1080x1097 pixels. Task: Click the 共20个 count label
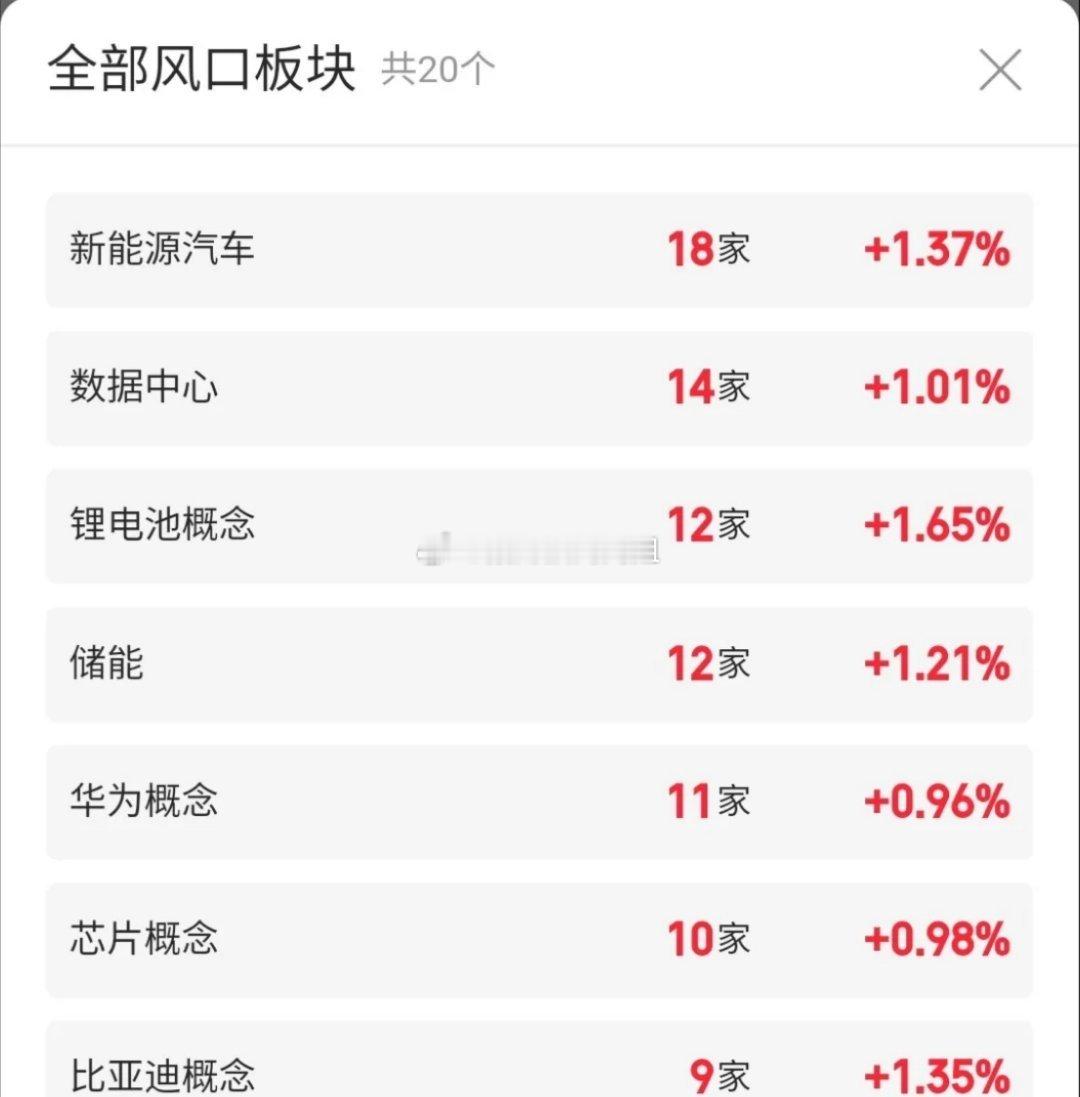pos(435,70)
